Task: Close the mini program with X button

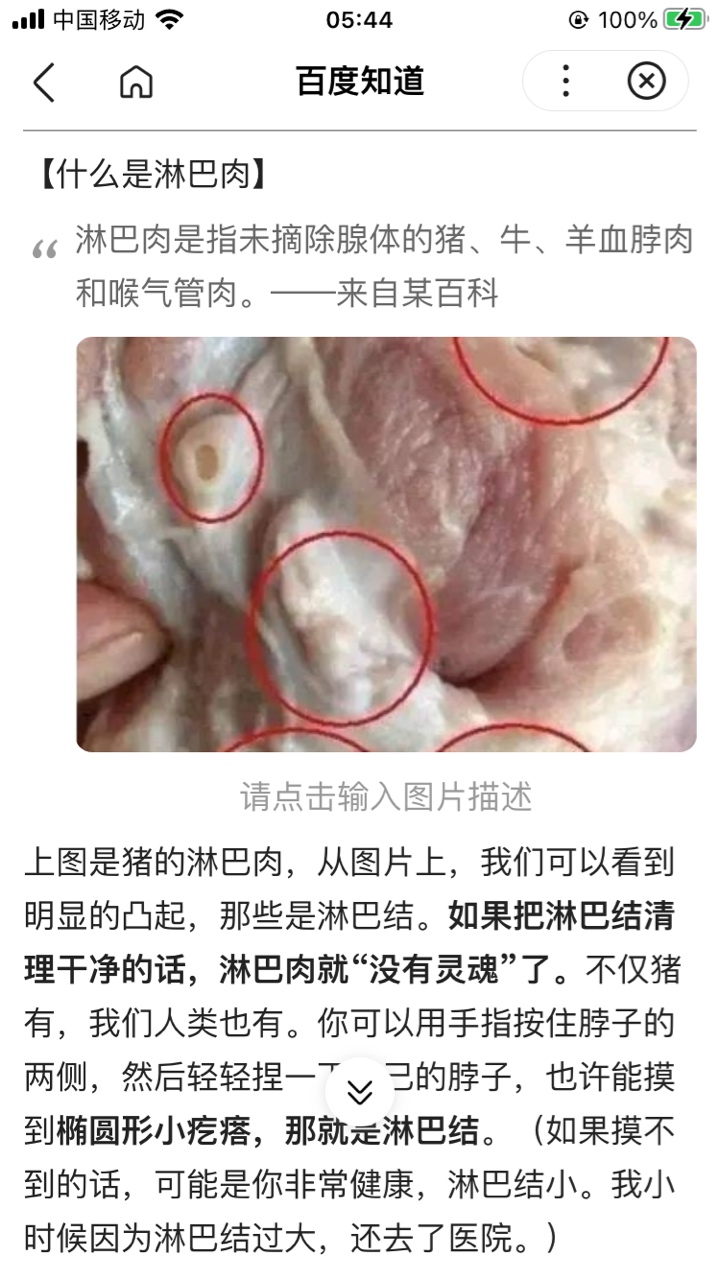Action: coord(646,81)
